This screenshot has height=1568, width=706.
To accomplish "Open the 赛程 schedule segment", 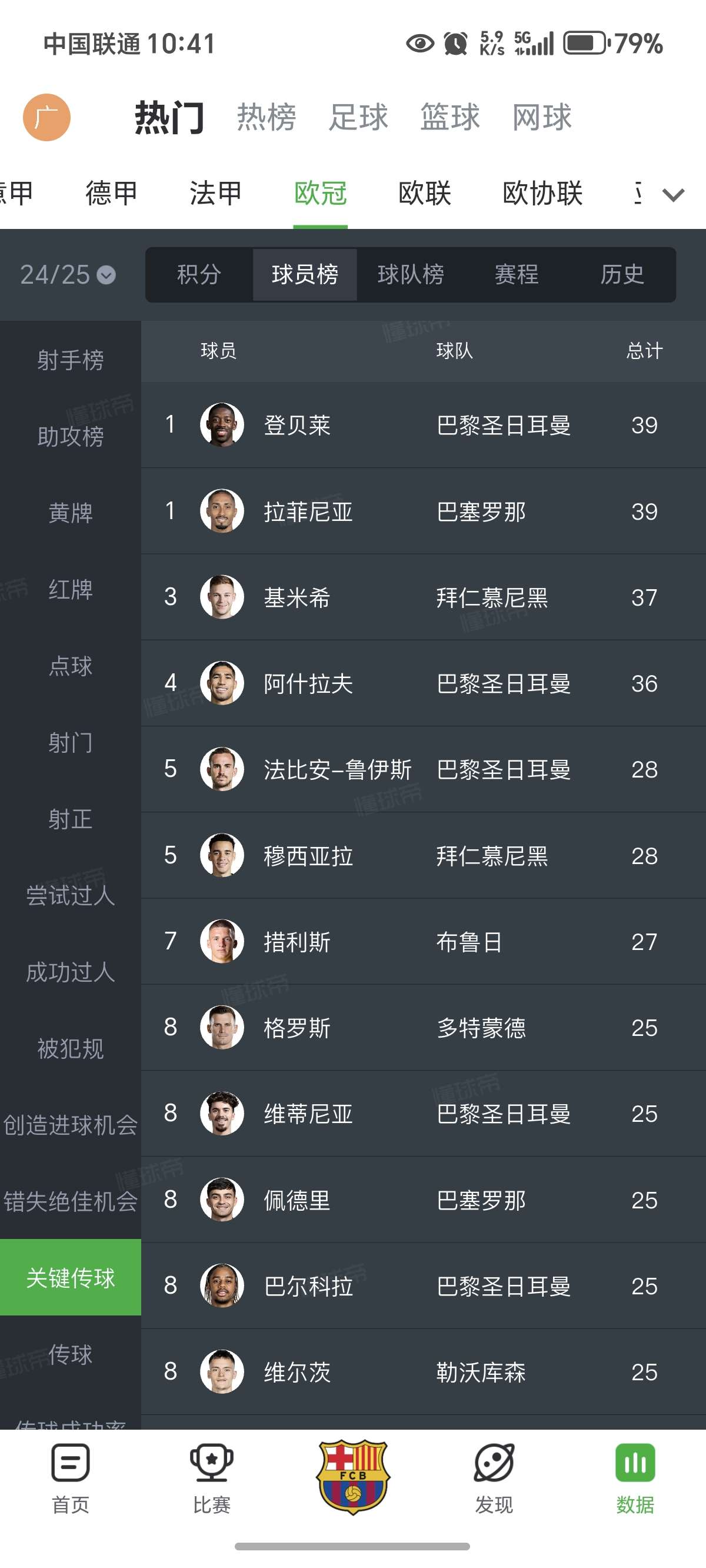I will [x=516, y=274].
